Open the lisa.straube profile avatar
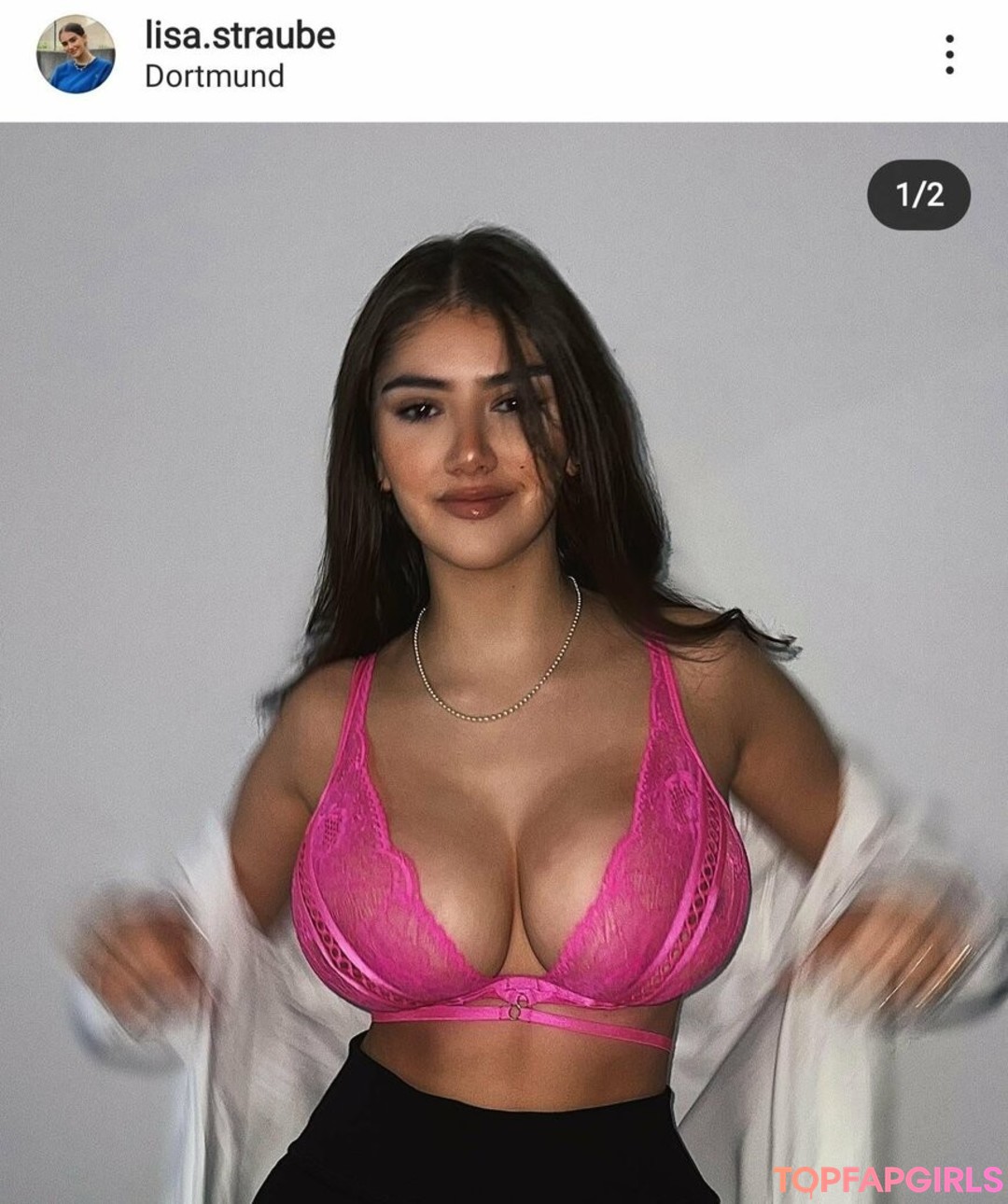The width and height of the screenshot is (1008, 1204). (76, 54)
